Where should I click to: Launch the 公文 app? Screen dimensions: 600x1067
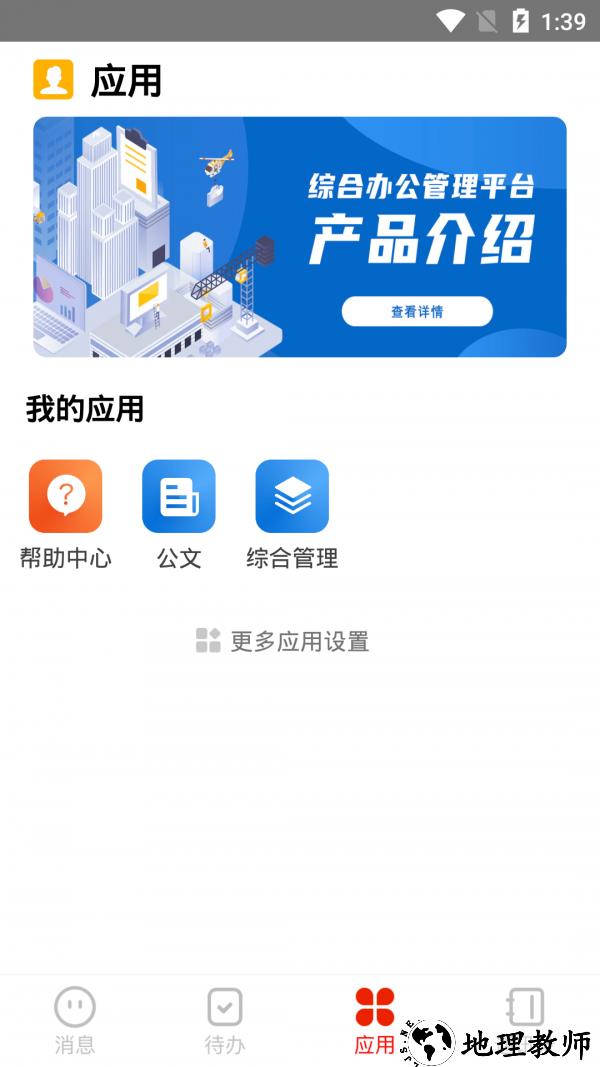coord(179,496)
